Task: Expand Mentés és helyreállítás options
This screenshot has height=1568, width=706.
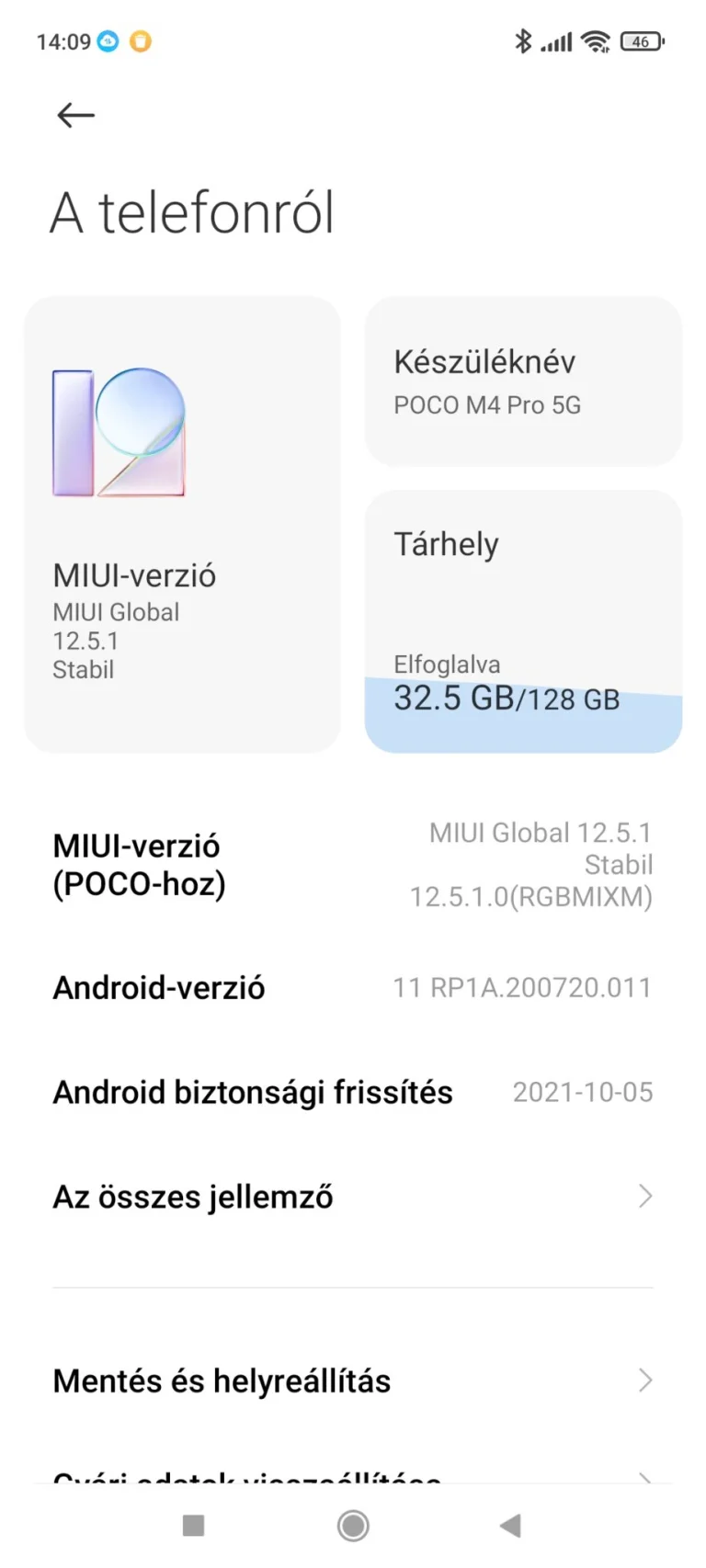Action: (353, 1380)
